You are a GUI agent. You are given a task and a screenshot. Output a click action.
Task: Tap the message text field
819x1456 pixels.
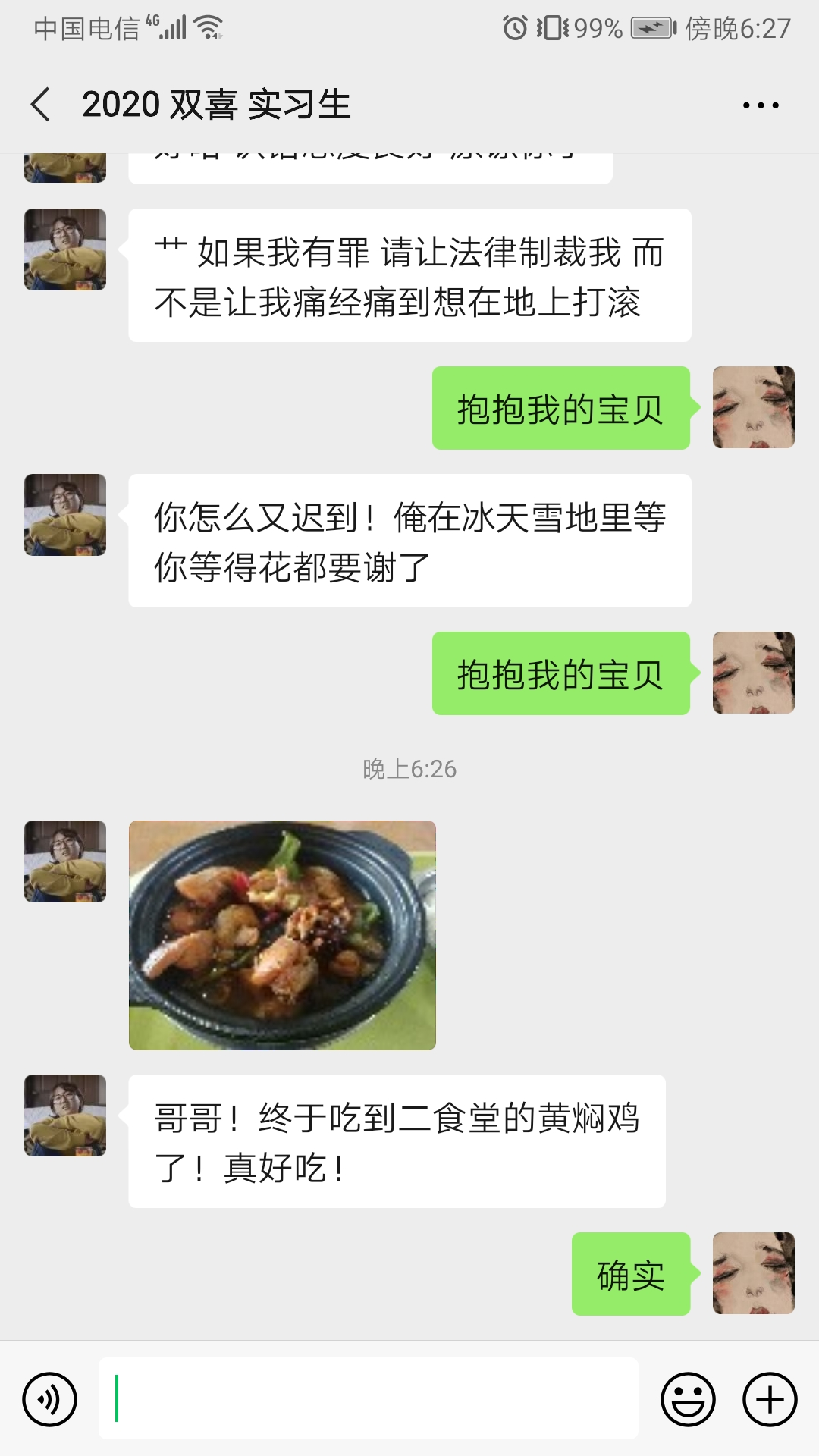pos(369,1398)
